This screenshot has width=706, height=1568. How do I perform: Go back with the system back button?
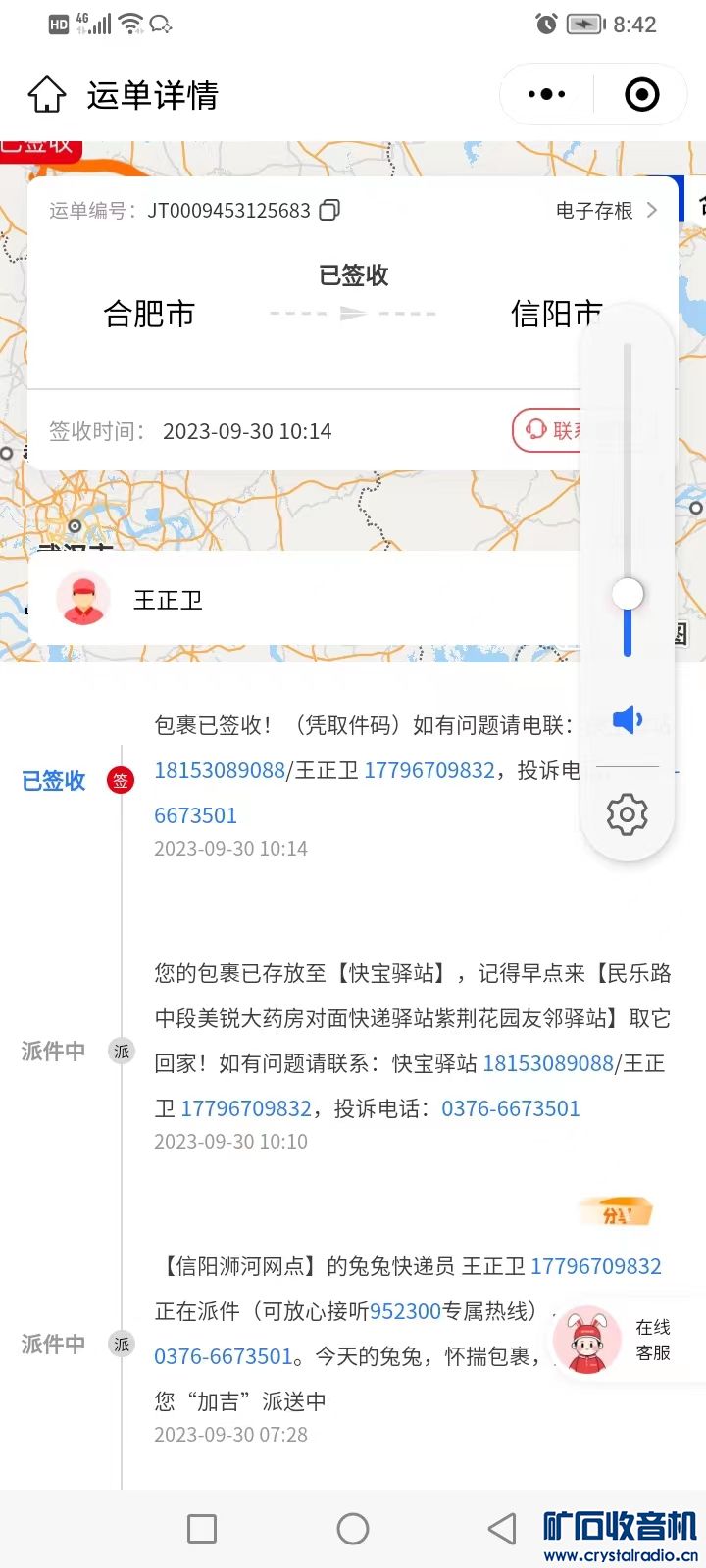pyautogui.click(x=501, y=1529)
